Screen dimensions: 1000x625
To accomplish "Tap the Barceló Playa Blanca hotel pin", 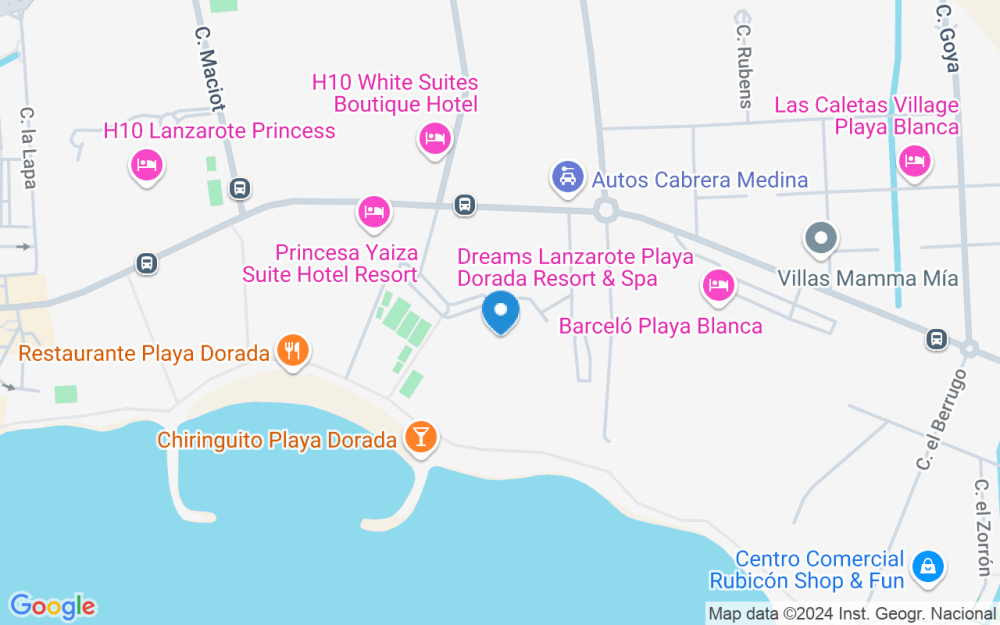I will (x=718, y=287).
